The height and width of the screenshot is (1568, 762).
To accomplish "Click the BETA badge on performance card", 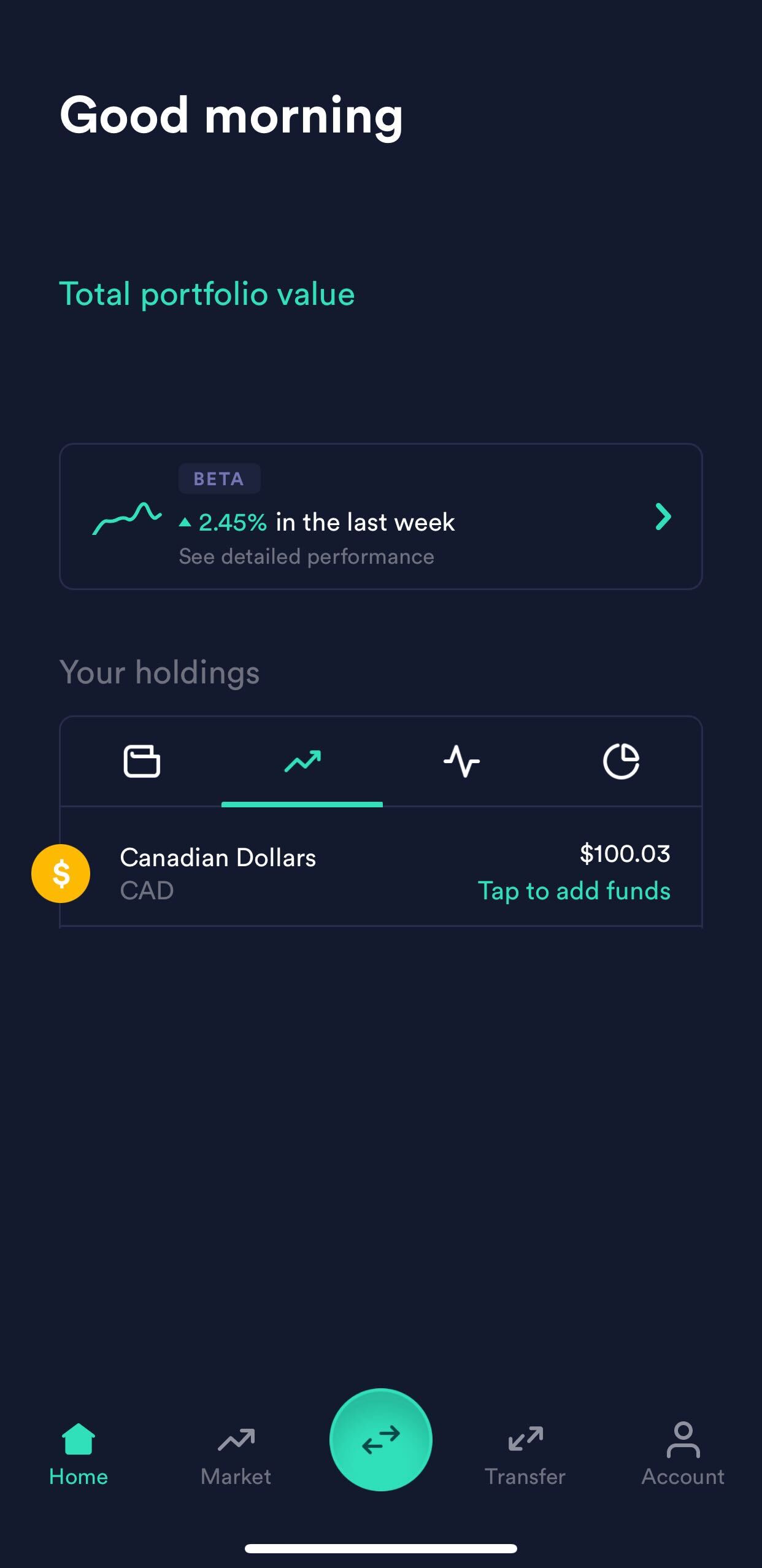I will click(219, 478).
